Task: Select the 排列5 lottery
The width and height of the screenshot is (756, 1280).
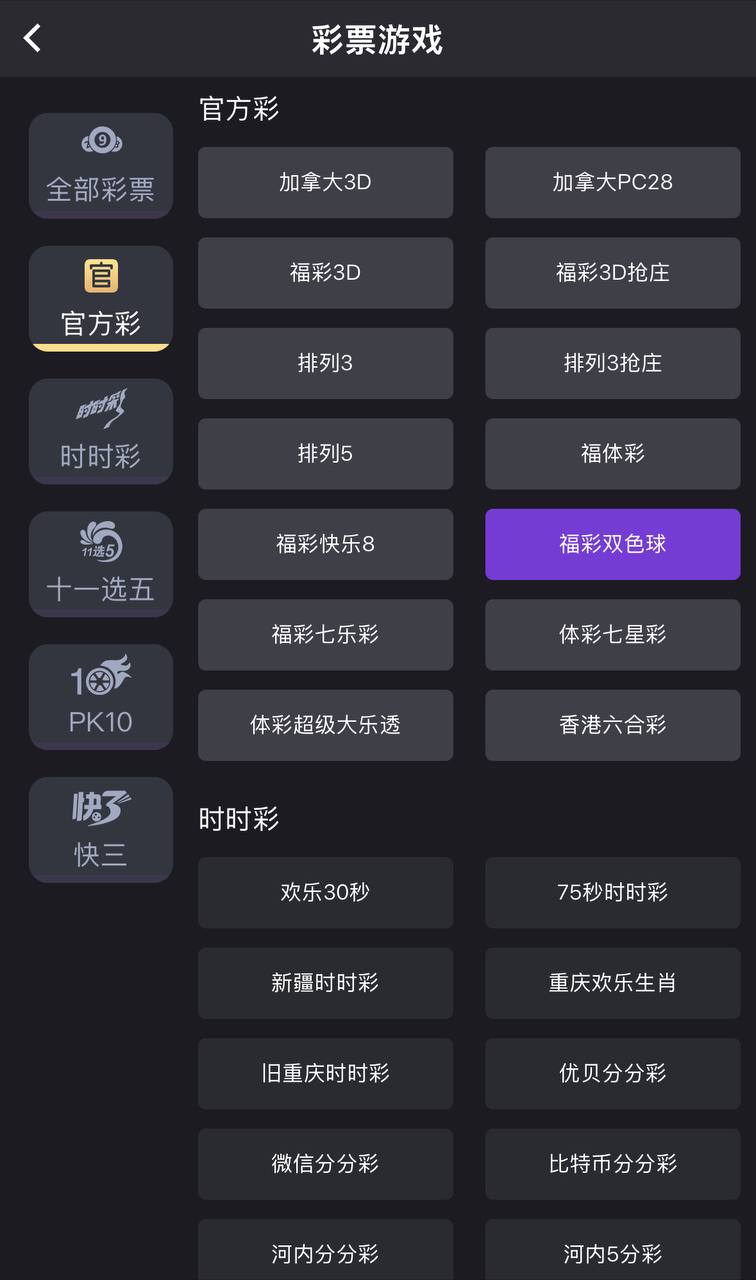Action: [325, 454]
